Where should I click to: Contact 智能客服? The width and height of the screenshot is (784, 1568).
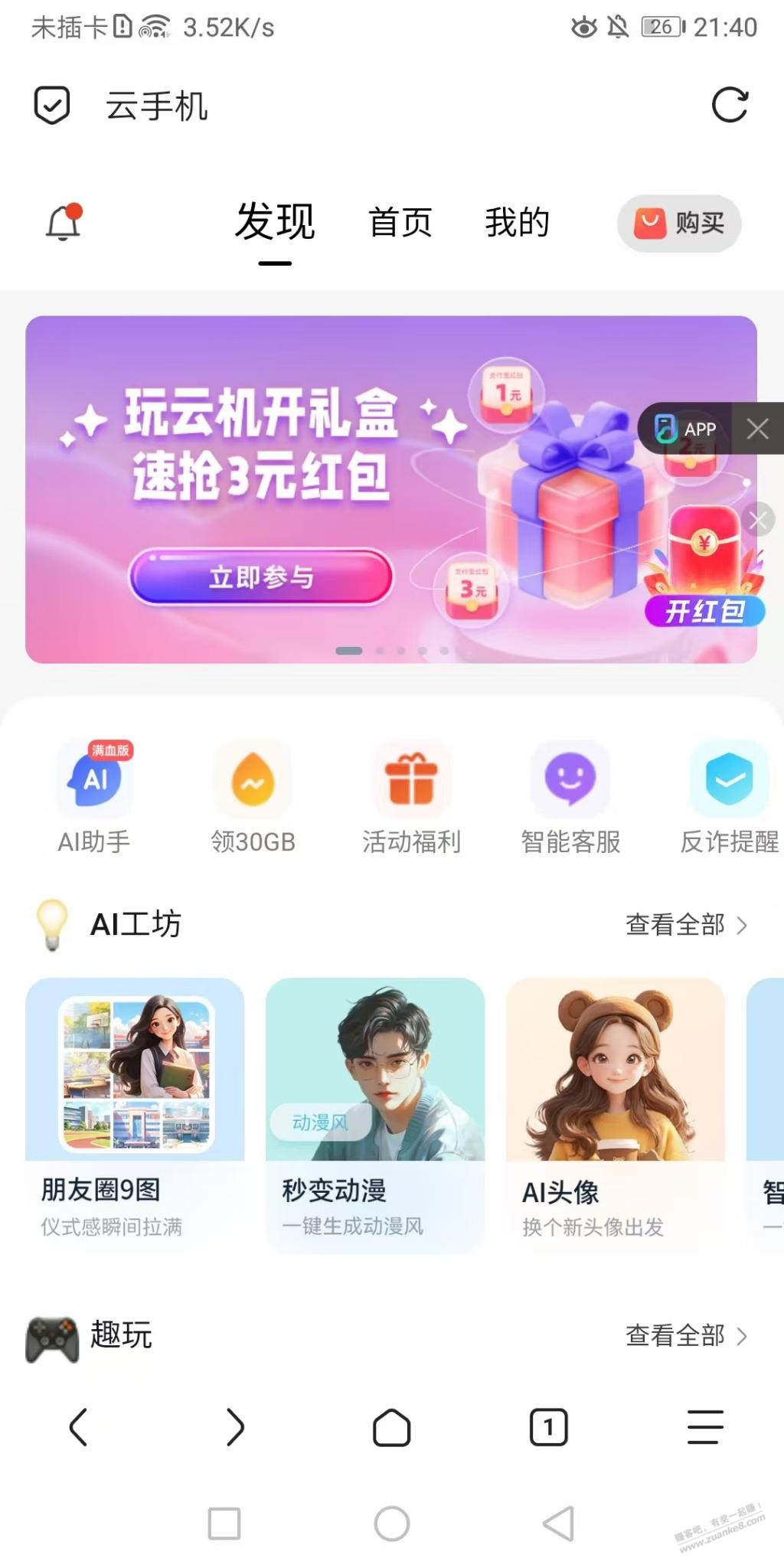pyautogui.click(x=570, y=796)
